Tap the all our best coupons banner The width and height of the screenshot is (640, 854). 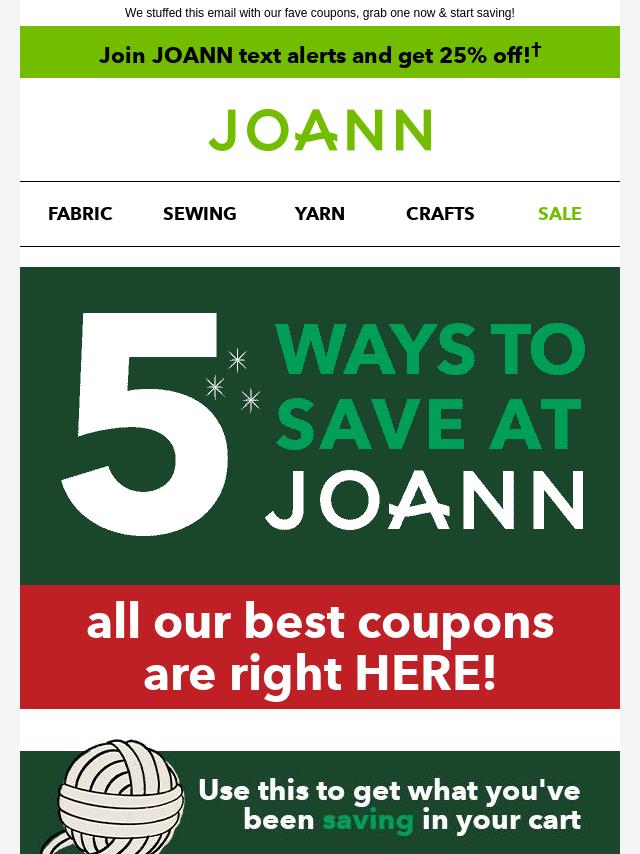point(320,648)
